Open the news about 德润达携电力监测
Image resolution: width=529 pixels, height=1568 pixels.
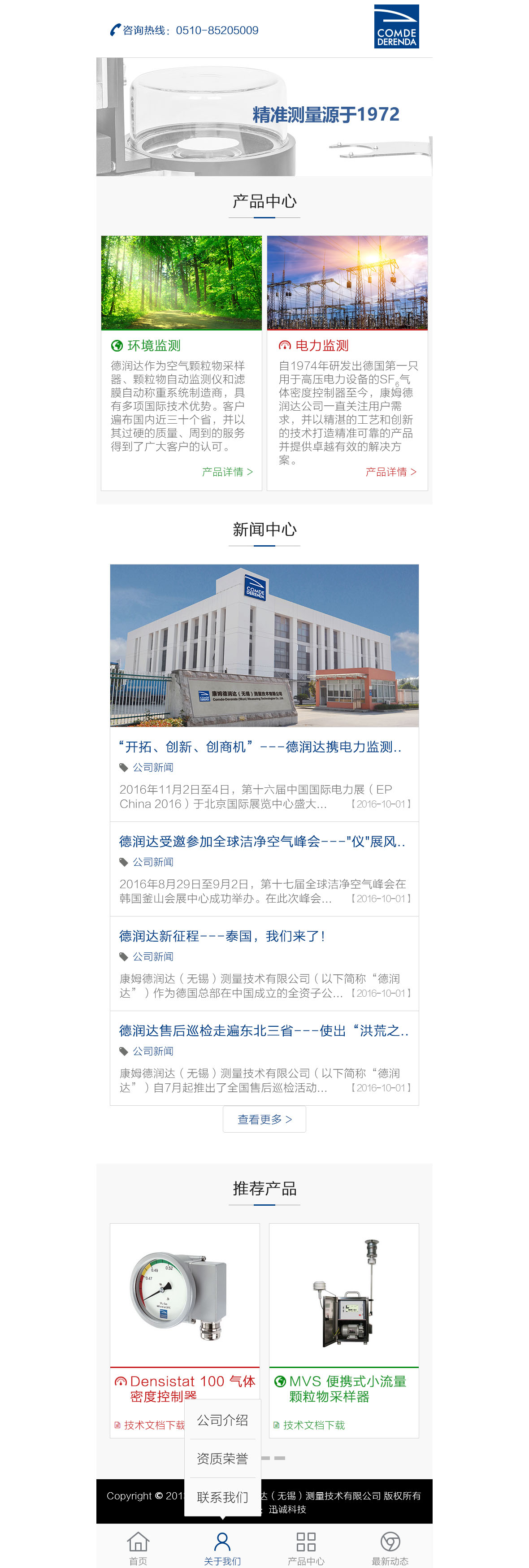click(x=260, y=747)
